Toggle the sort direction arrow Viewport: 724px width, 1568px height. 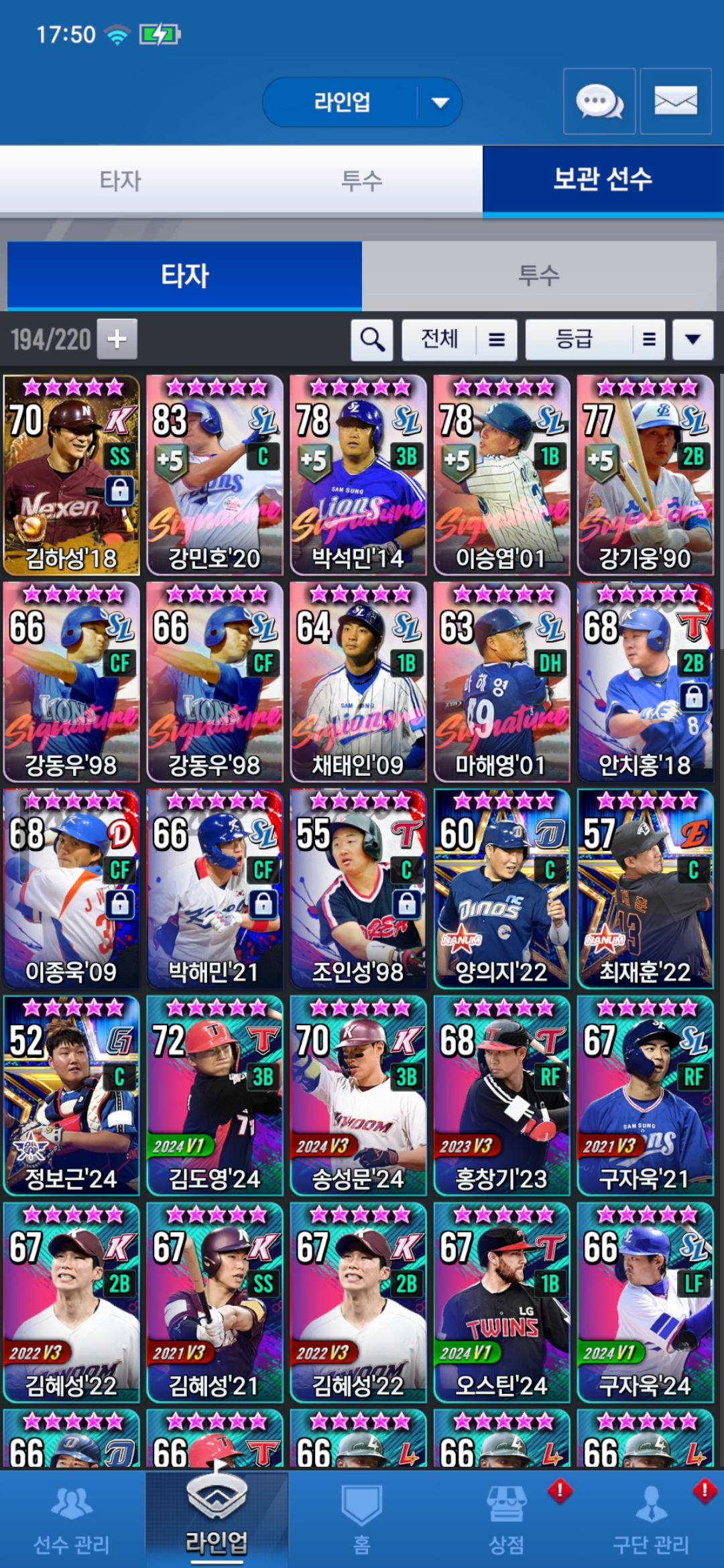coord(692,340)
